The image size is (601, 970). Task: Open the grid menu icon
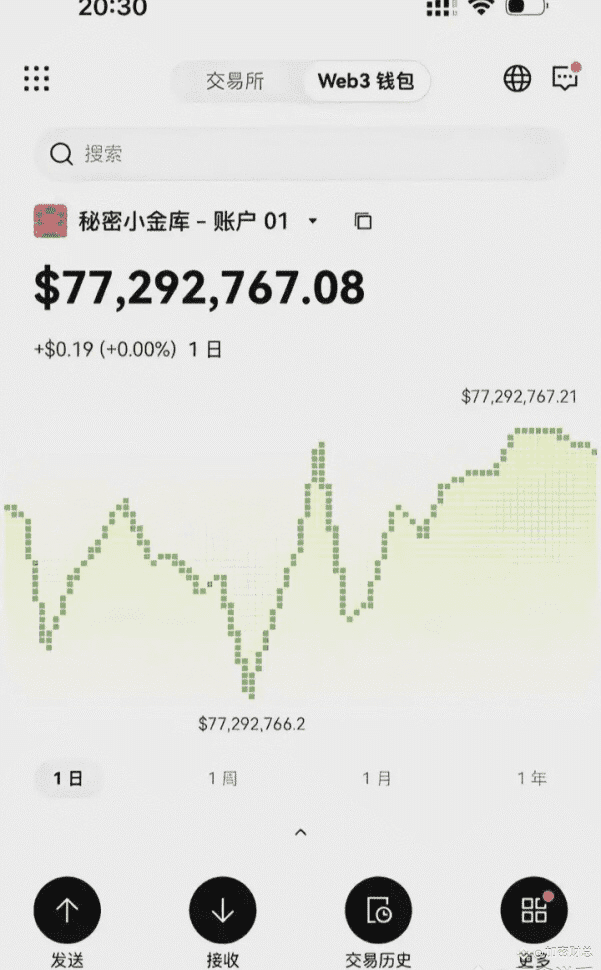click(36, 79)
